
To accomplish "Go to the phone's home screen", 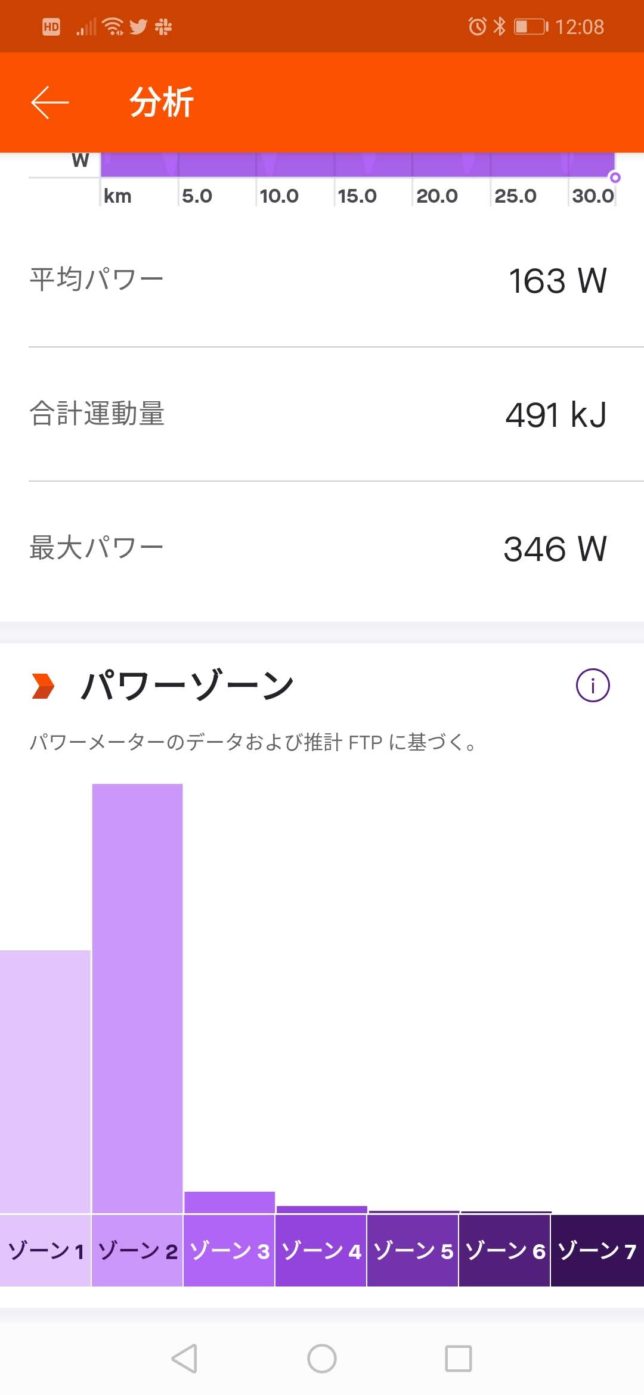I will tap(322, 1357).
